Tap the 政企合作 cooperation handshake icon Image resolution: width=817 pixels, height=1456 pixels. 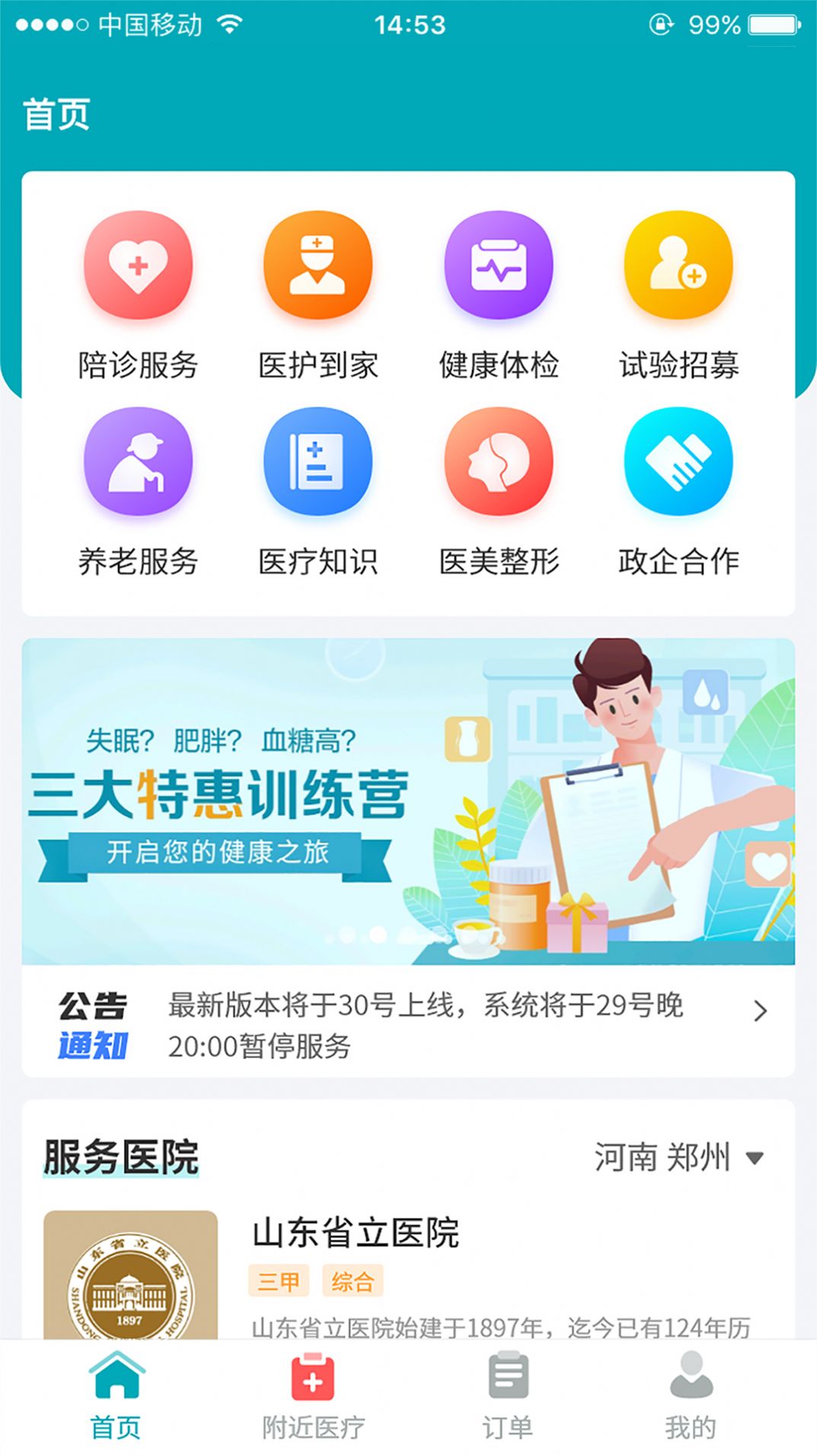pyautogui.click(x=679, y=464)
